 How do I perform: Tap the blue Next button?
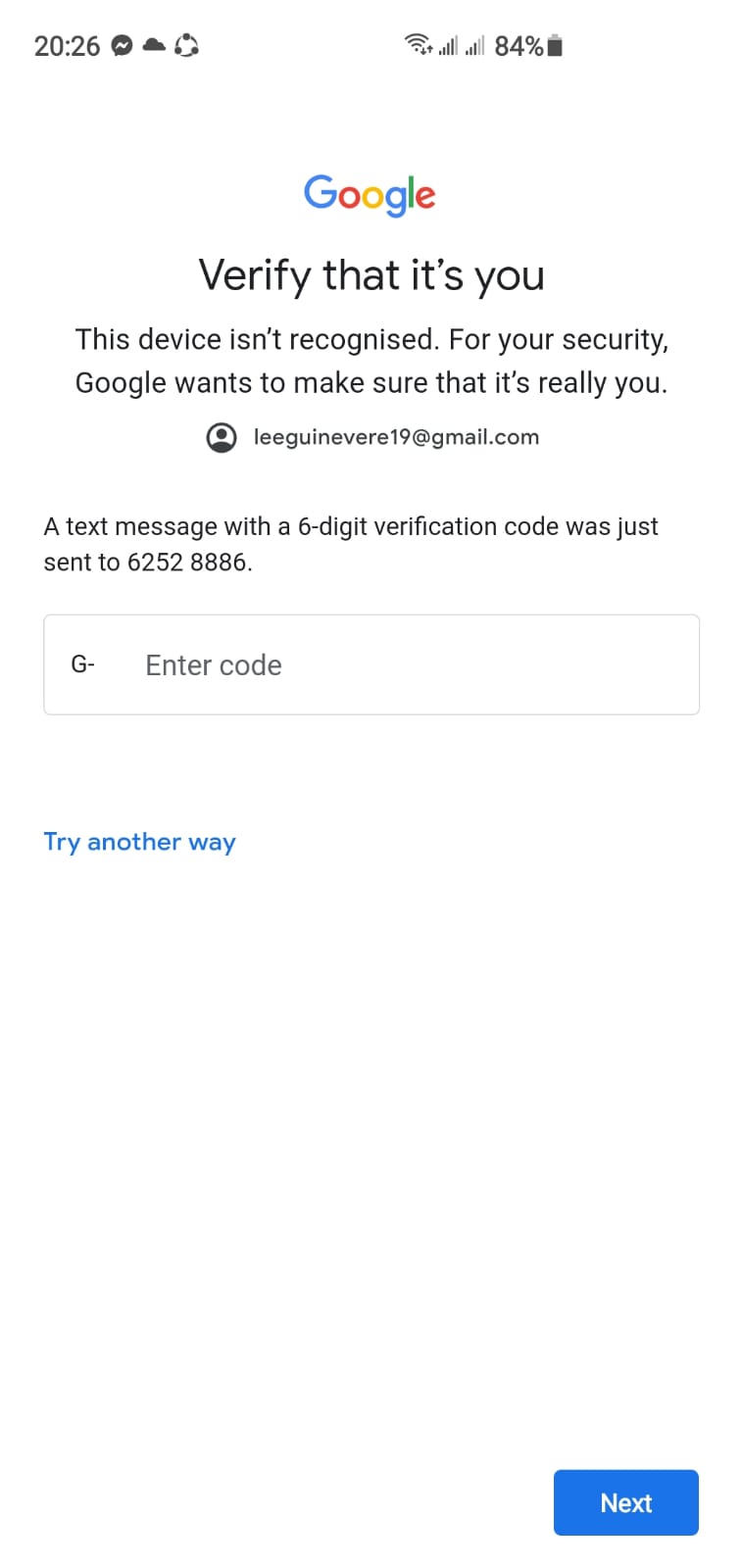(x=625, y=1502)
